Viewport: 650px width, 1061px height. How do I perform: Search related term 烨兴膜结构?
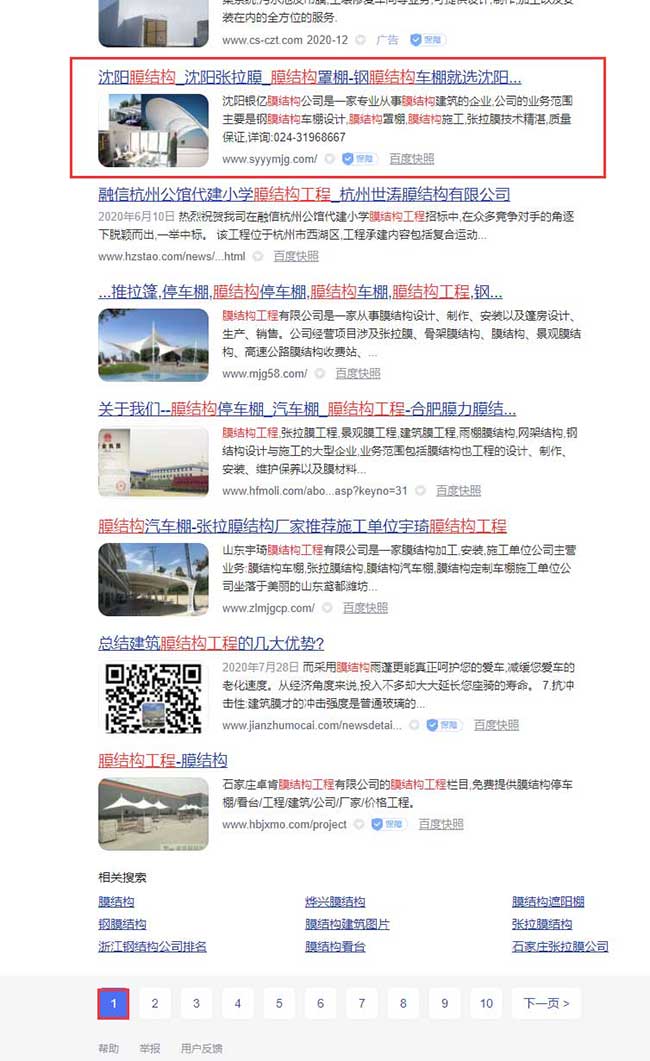click(335, 902)
